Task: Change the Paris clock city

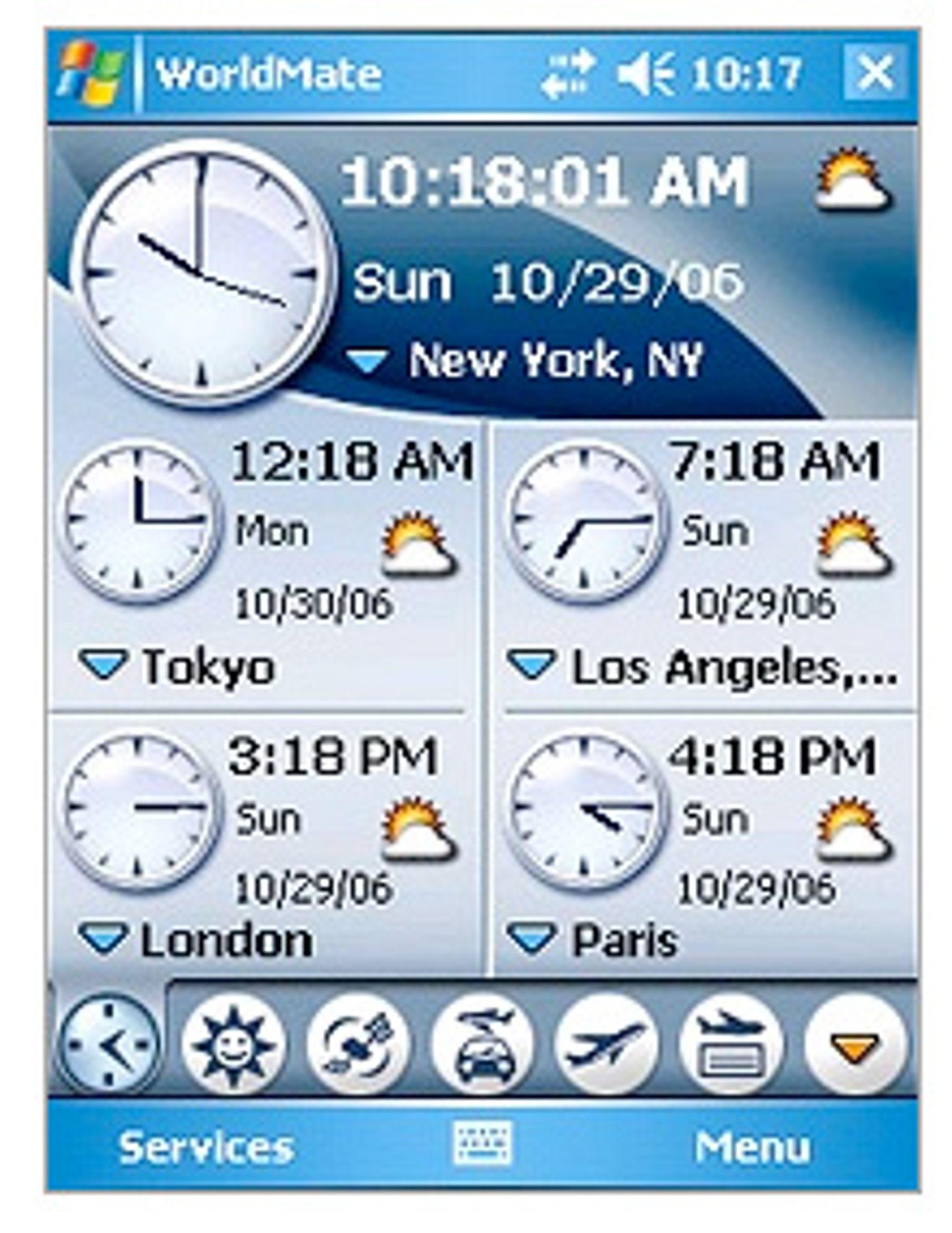Action: pos(531,939)
